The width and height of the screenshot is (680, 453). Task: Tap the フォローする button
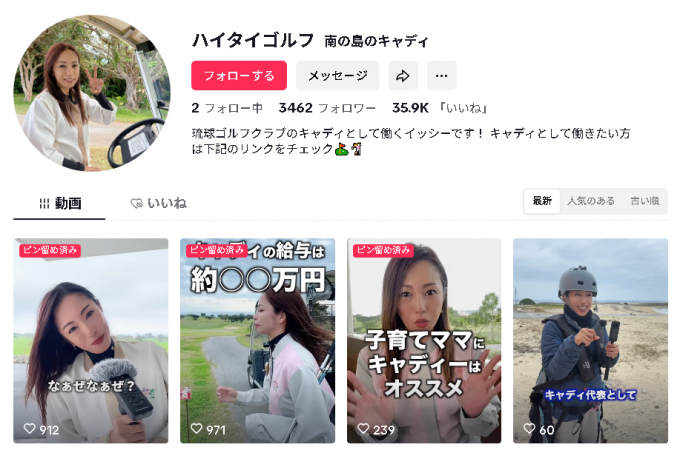tap(238, 75)
